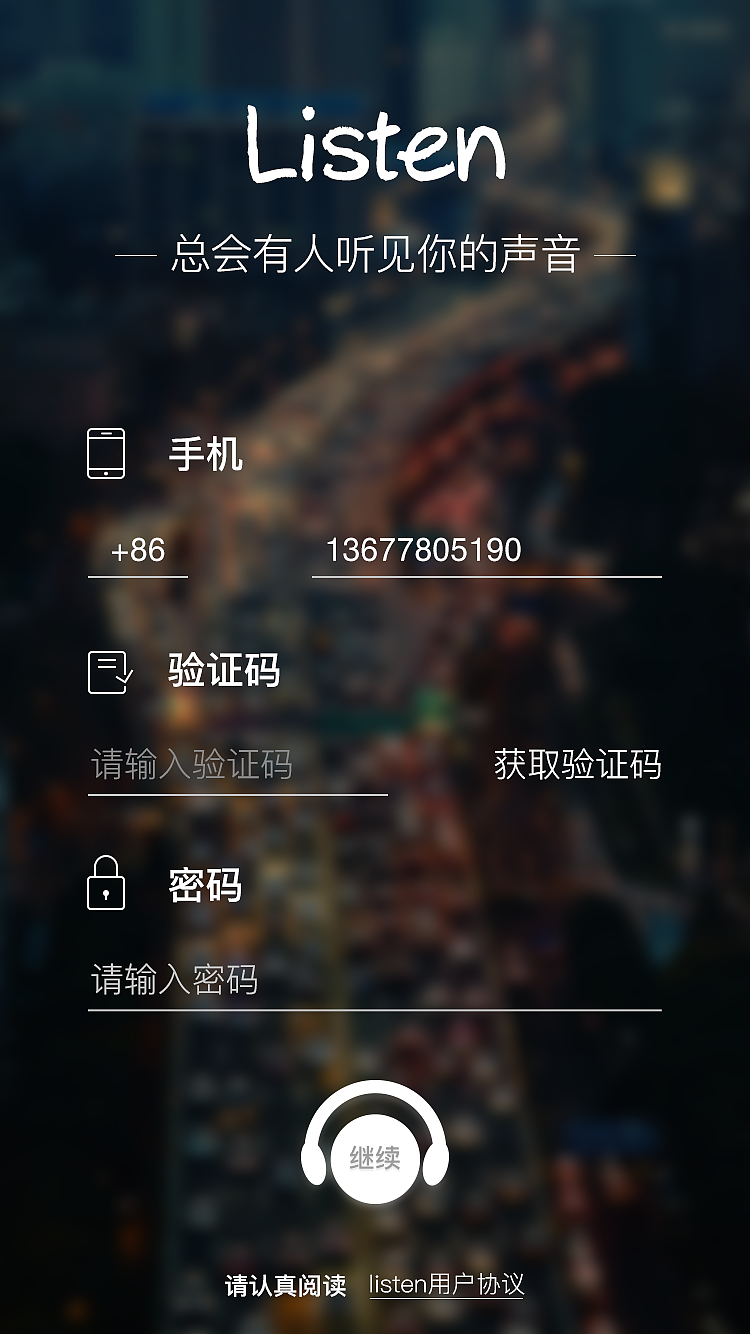Click the 请输入验证码 input field
Image resolution: width=750 pixels, height=1334 pixels.
click(190, 764)
